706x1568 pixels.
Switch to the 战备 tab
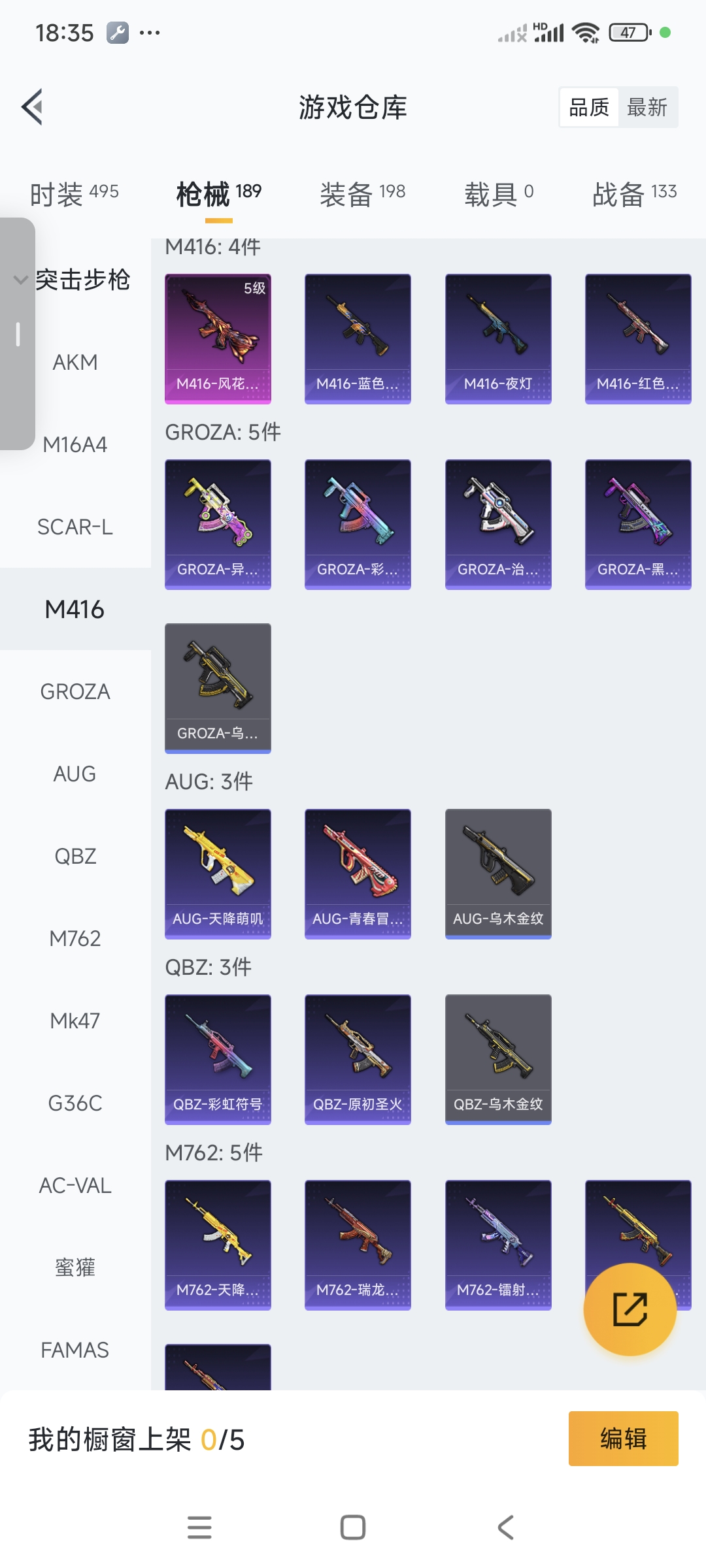pyautogui.click(x=633, y=194)
